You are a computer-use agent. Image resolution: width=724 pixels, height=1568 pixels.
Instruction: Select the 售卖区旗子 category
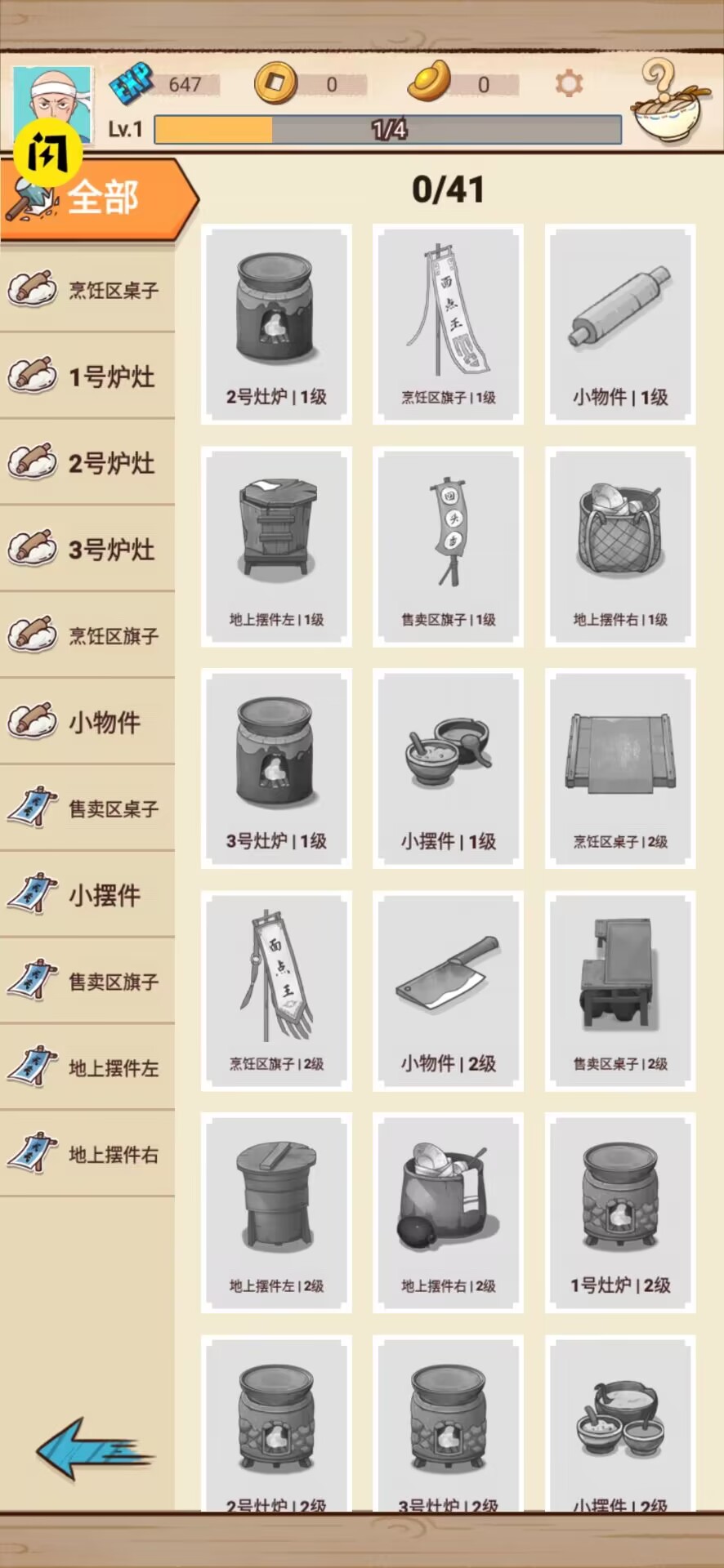point(87,982)
